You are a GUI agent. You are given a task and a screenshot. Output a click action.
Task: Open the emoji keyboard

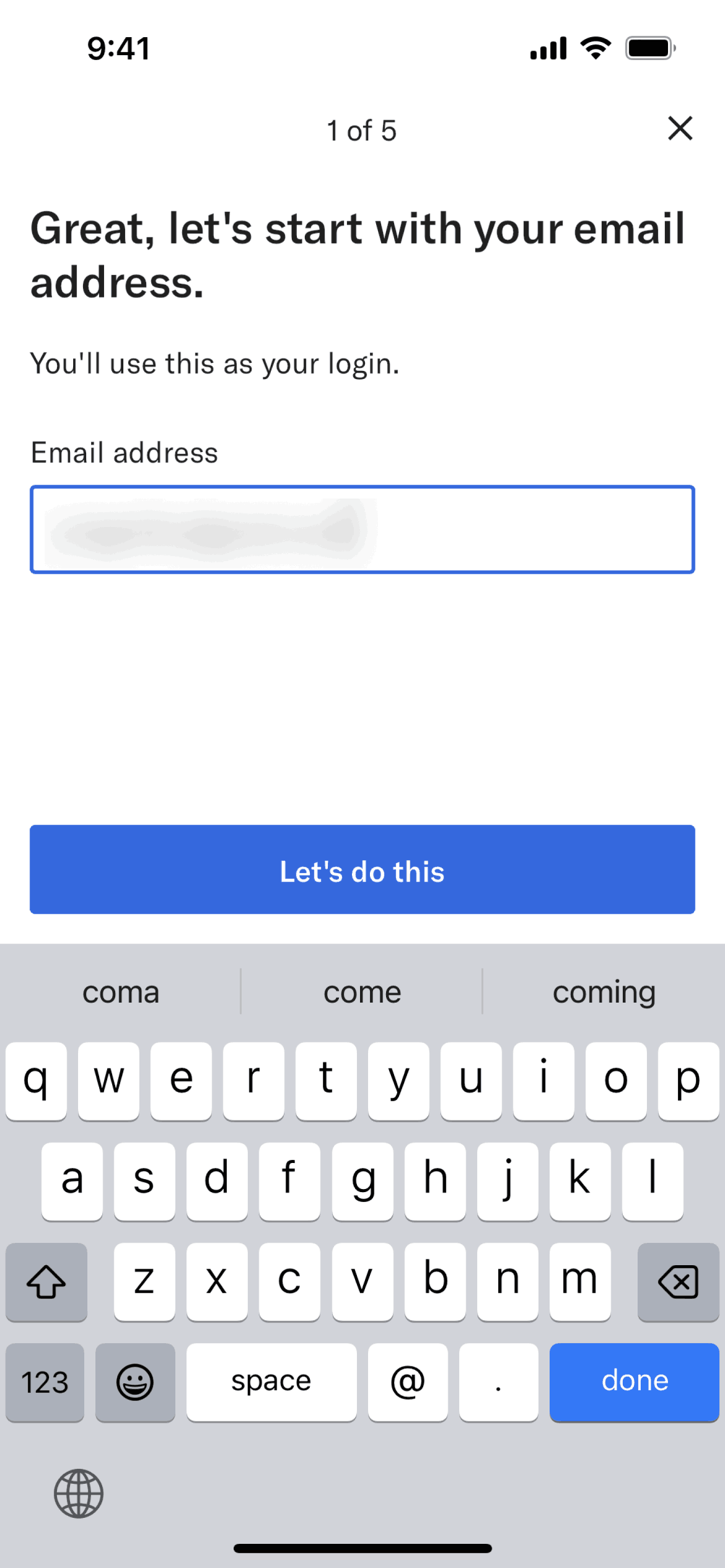click(x=135, y=1381)
